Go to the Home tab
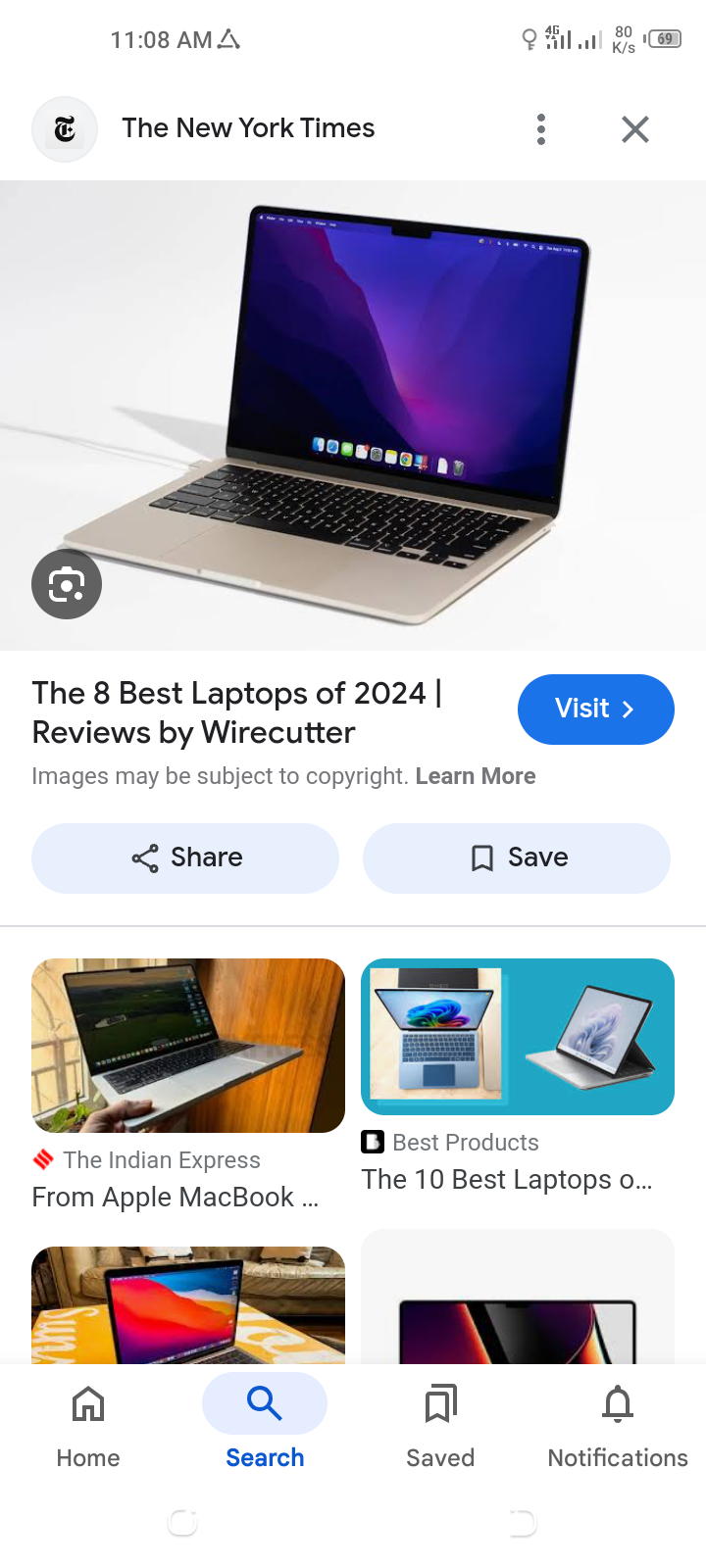This screenshot has height=1568, width=706. [x=88, y=1426]
